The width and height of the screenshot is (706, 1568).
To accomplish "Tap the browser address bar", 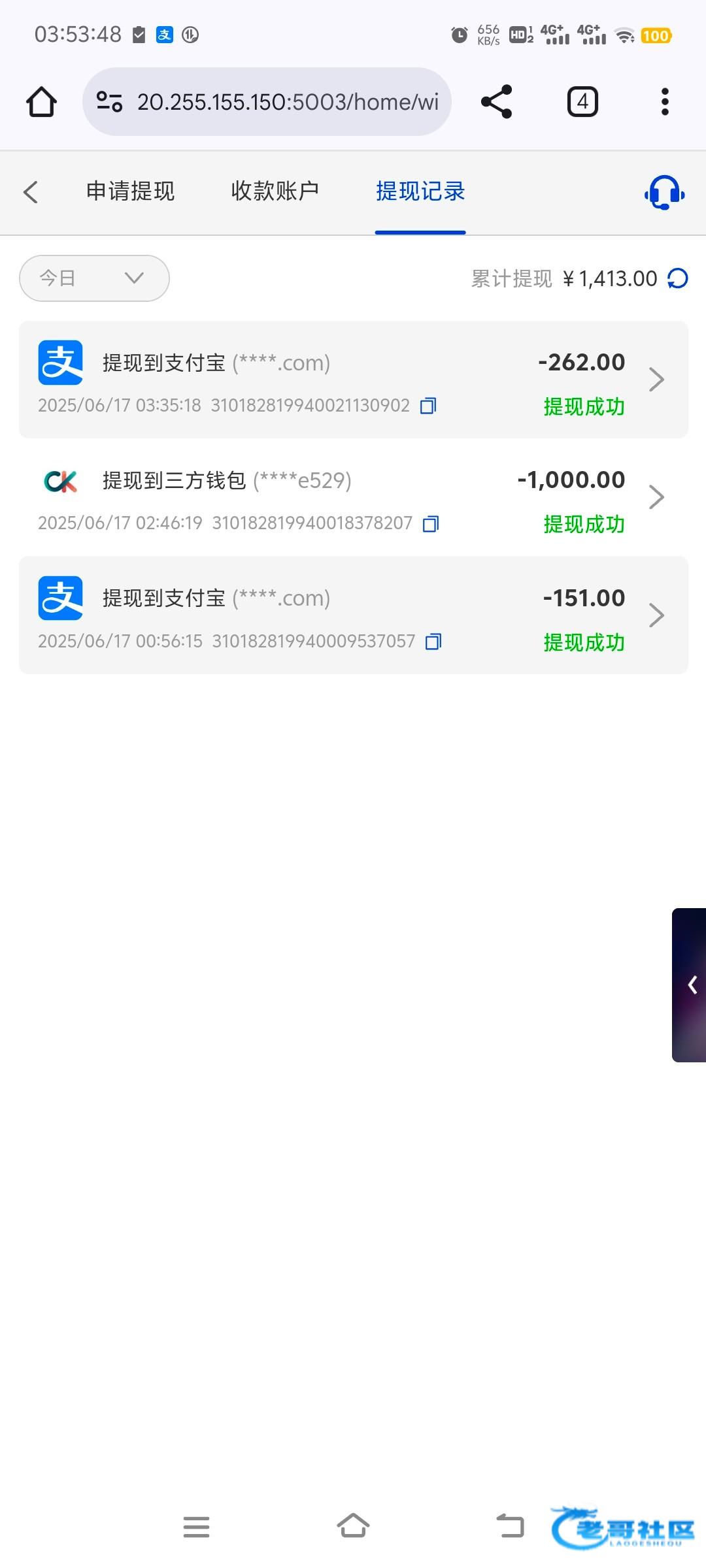I will coord(267,102).
